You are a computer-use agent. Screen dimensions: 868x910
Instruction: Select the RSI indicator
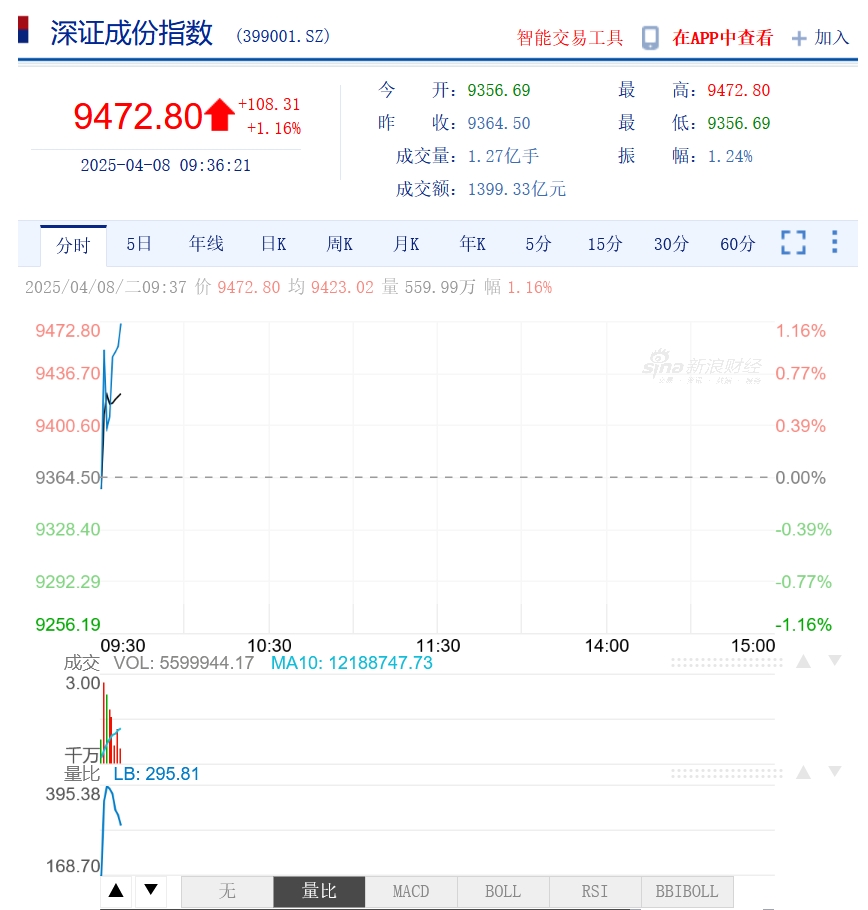coord(594,891)
